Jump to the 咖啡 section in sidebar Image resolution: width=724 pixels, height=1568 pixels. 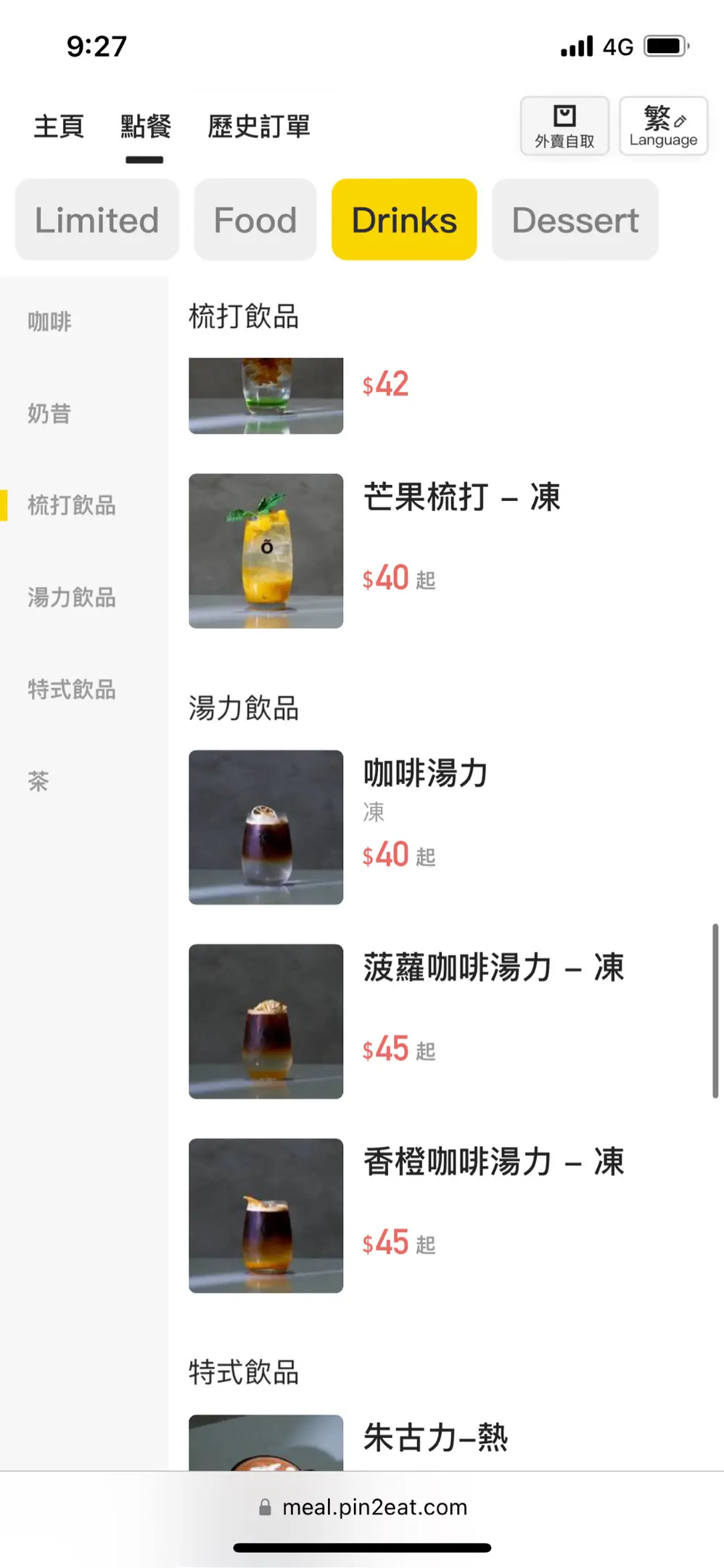tap(50, 322)
